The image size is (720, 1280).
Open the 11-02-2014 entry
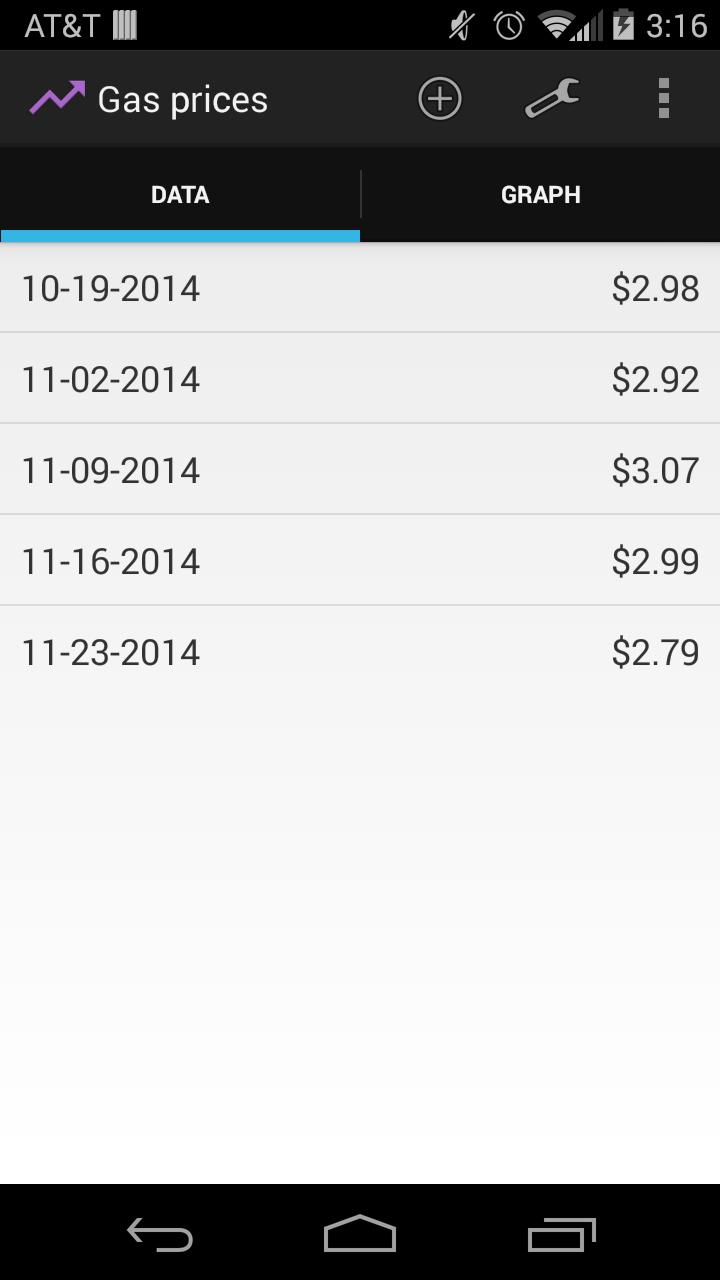pyautogui.click(x=360, y=379)
